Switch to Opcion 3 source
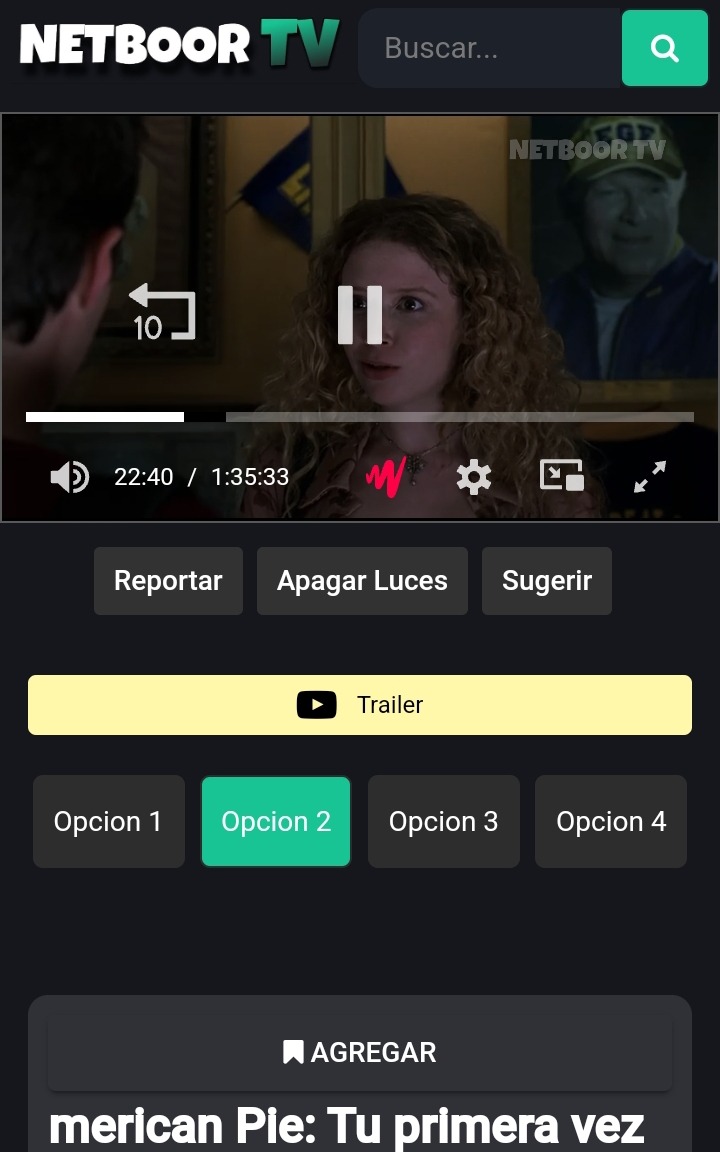Image resolution: width=720 pixels, height=1152 pixels. pyautogui.click(x=443, y=821)
